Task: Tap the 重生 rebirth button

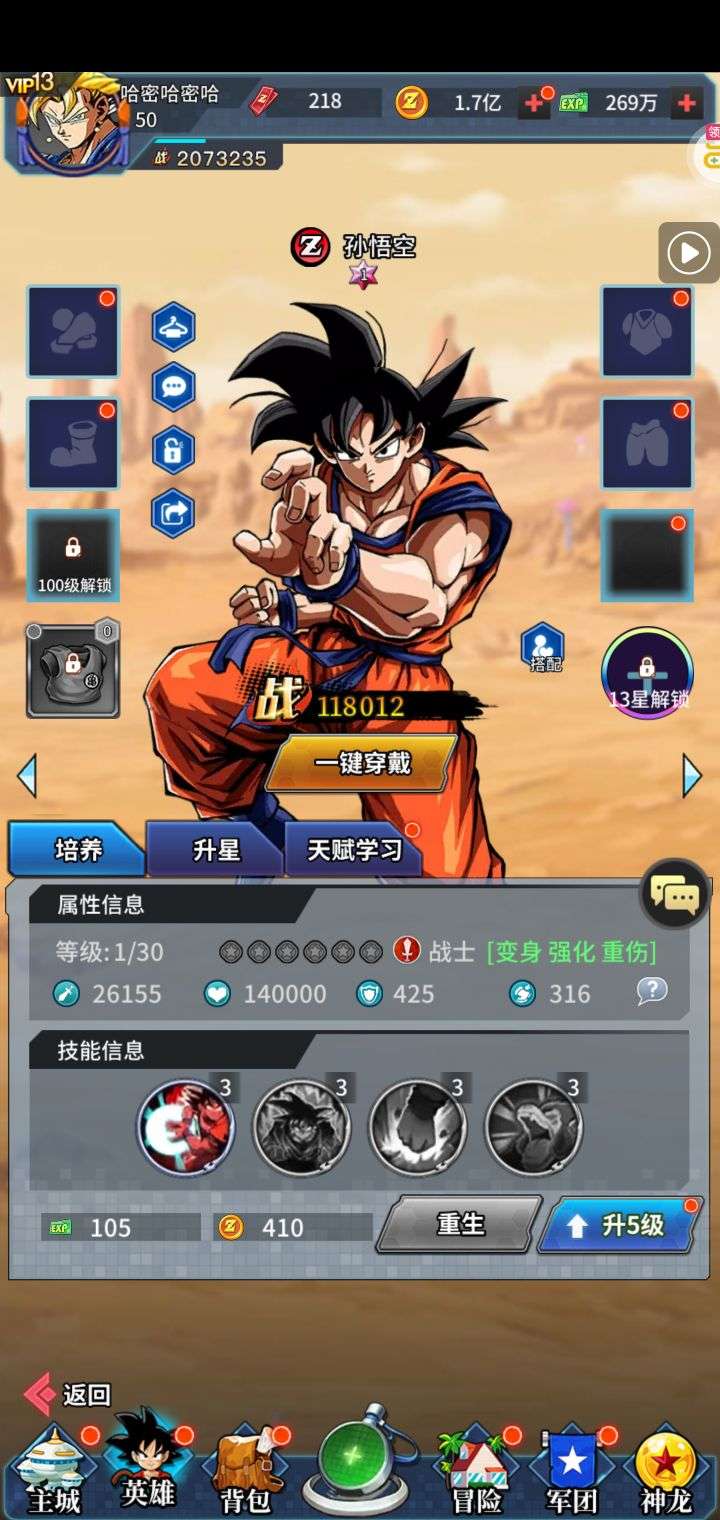Action: click(x=459, y=1225)
